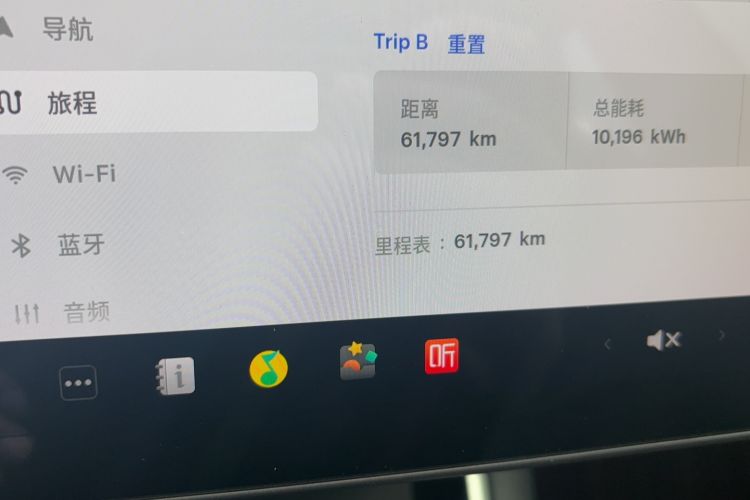Raise volume with right arrow
Screen dimensions: 750x500
pyautogui.click(x=721, y=336)
